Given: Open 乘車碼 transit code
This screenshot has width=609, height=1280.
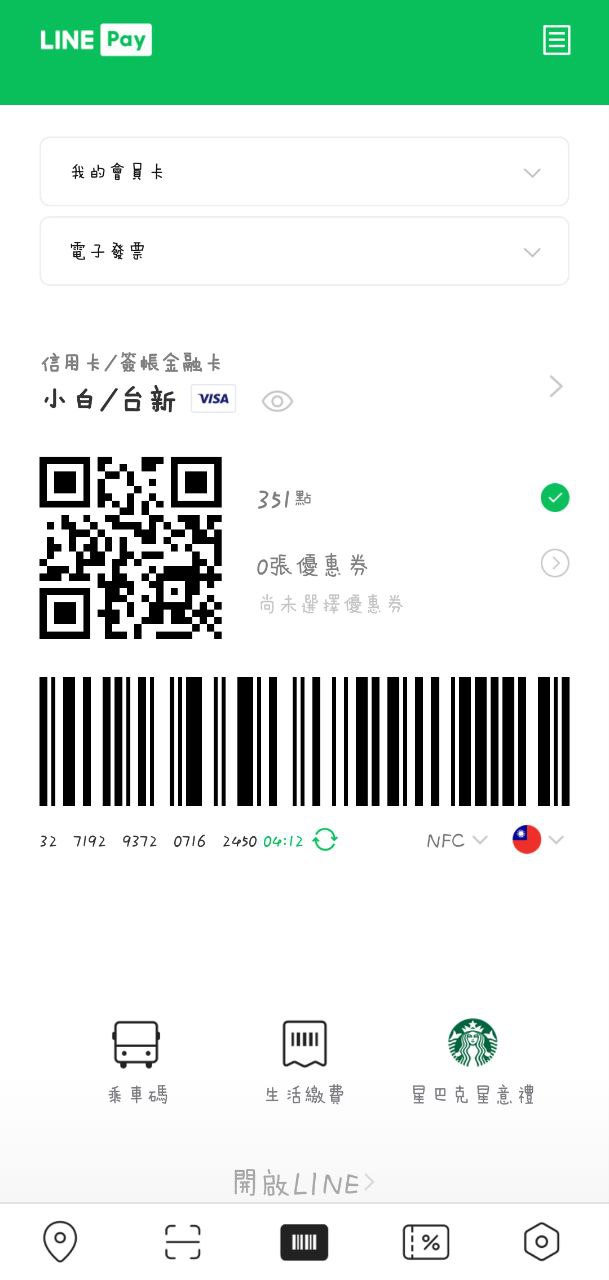Looking at the screenshot, I should pyautogui.click(x=137, y=1062).
